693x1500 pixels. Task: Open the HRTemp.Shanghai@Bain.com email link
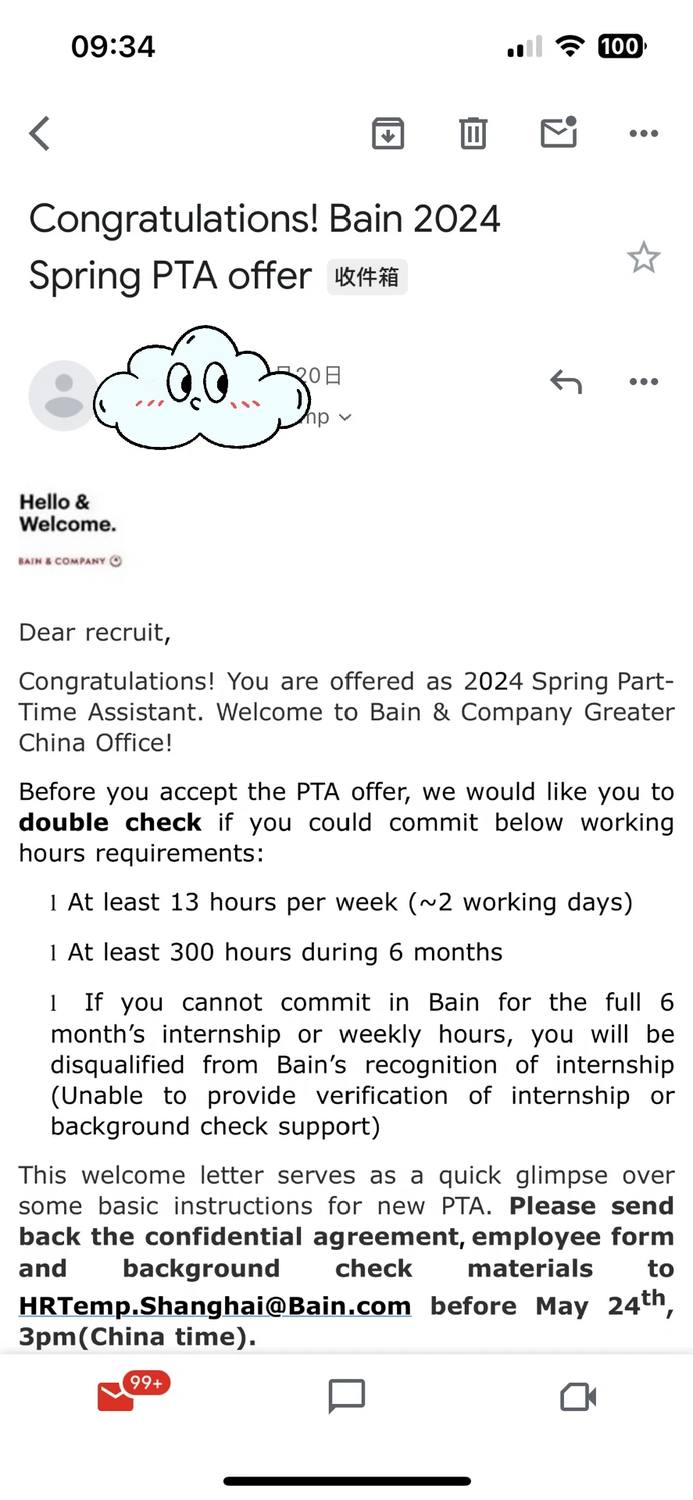point(215,1305)
